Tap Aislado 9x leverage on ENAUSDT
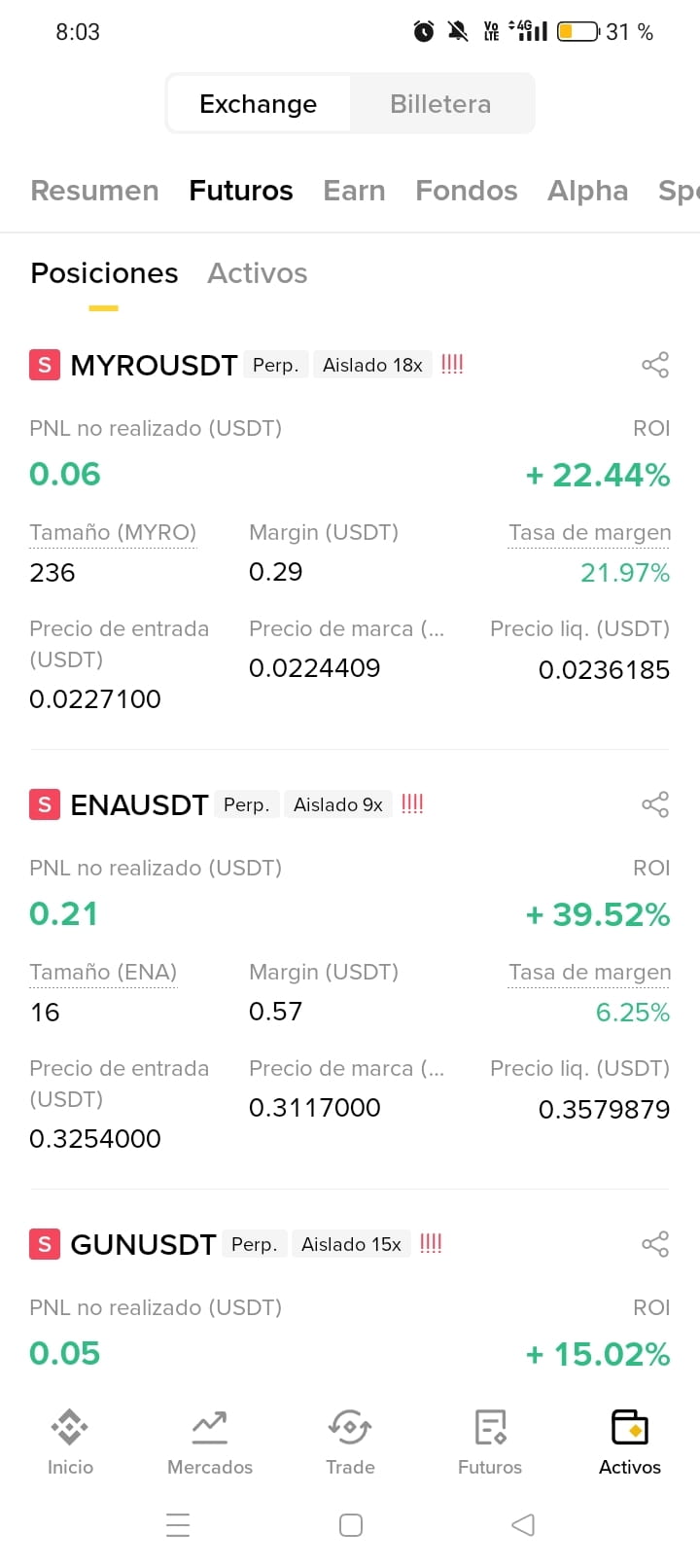 [x=338, y=804]
